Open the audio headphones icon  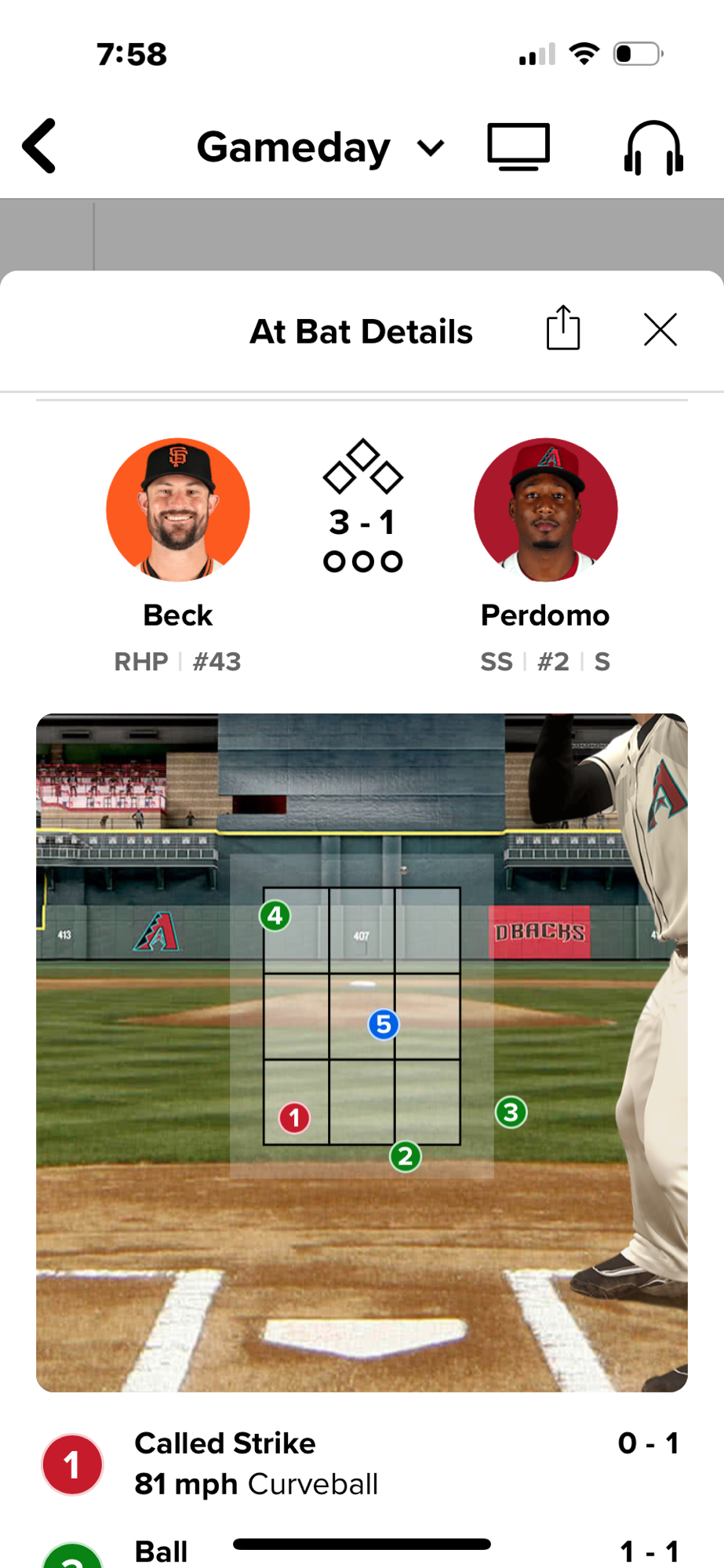[653, 147]
